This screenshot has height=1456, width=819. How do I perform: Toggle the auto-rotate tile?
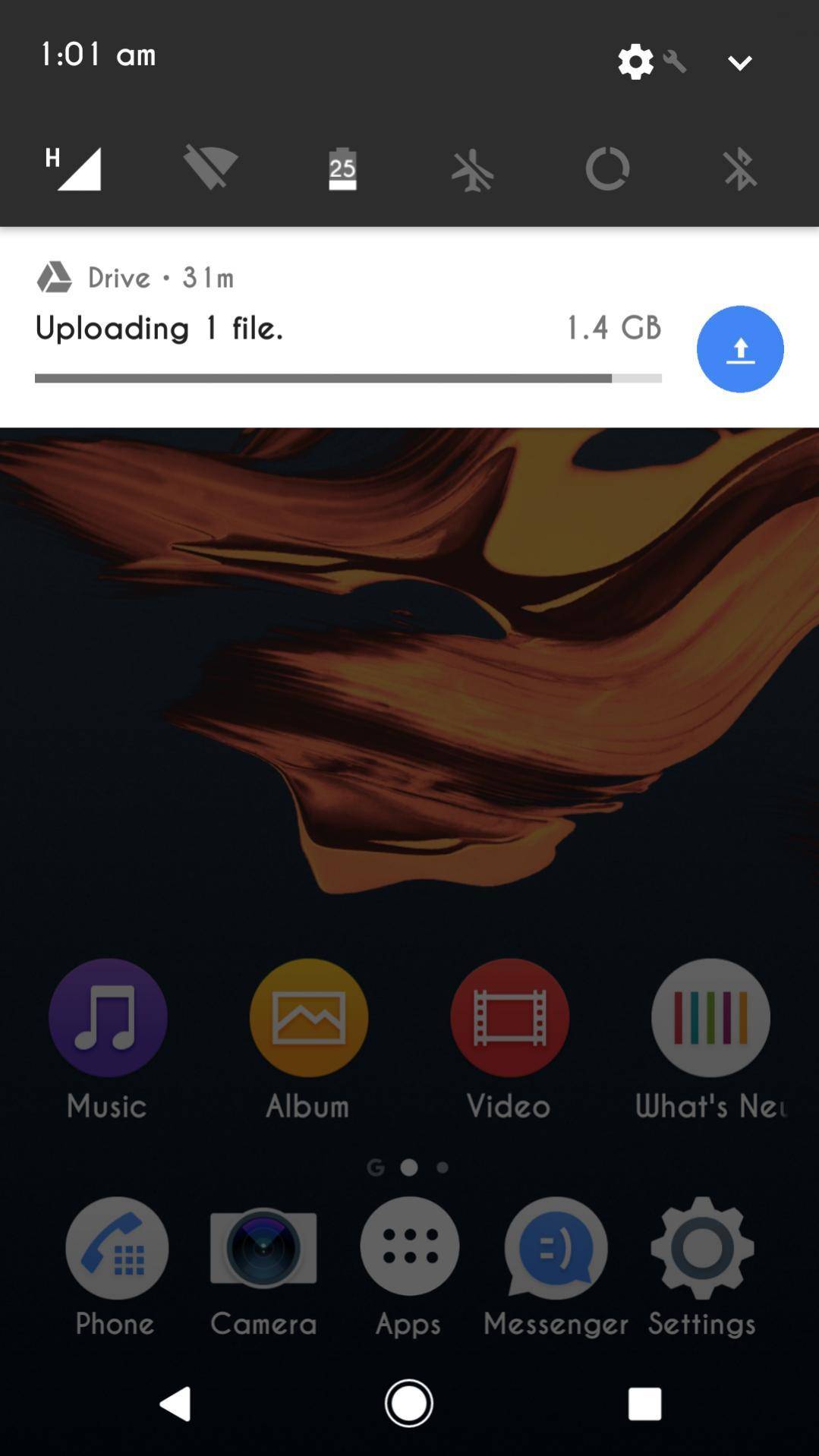pos(607,169)
